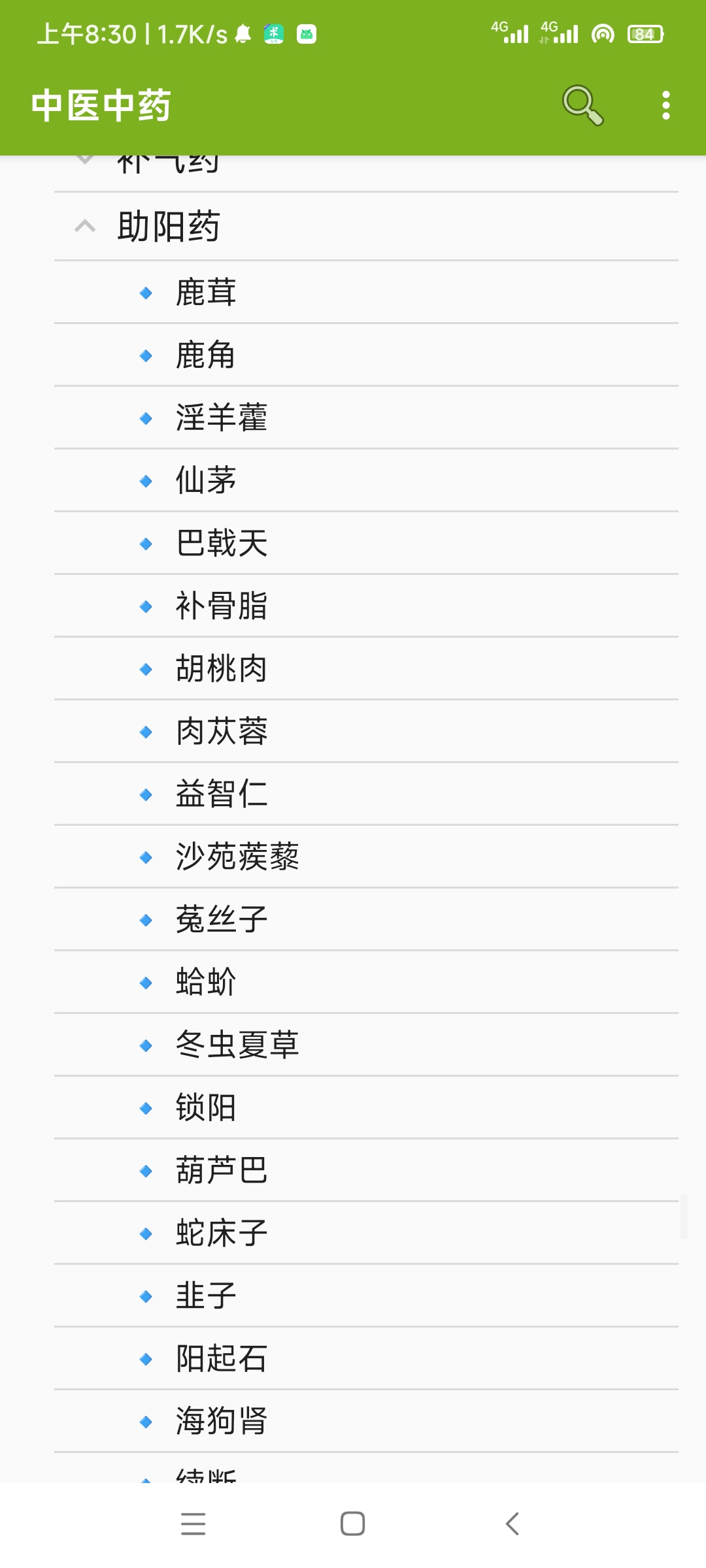View details for 淫羊藿
The width and height of the screenshot is (706, 1568).
[x=221, y=417]
